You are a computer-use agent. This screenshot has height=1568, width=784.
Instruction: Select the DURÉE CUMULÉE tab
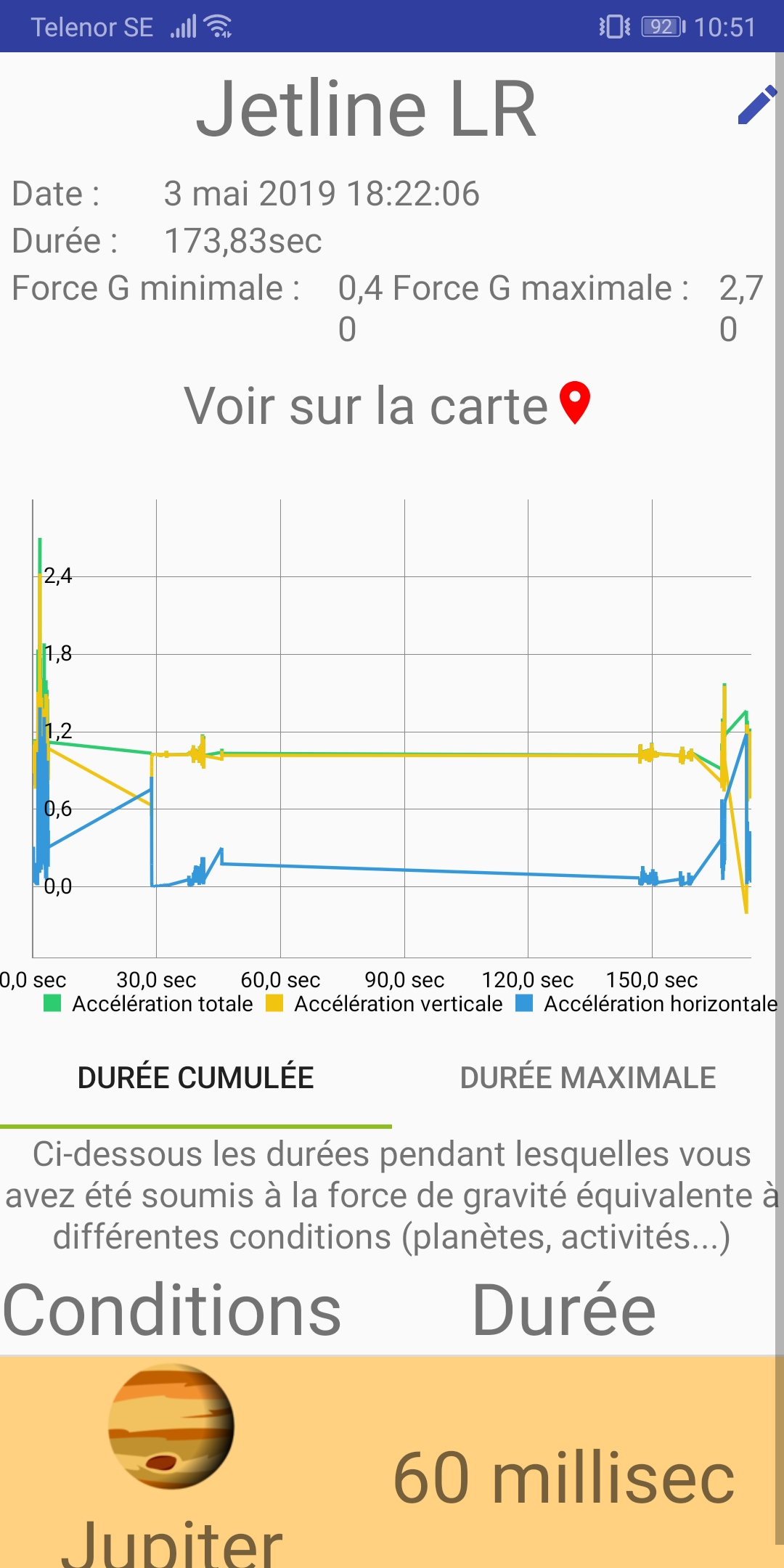(x=196, y=1078)
